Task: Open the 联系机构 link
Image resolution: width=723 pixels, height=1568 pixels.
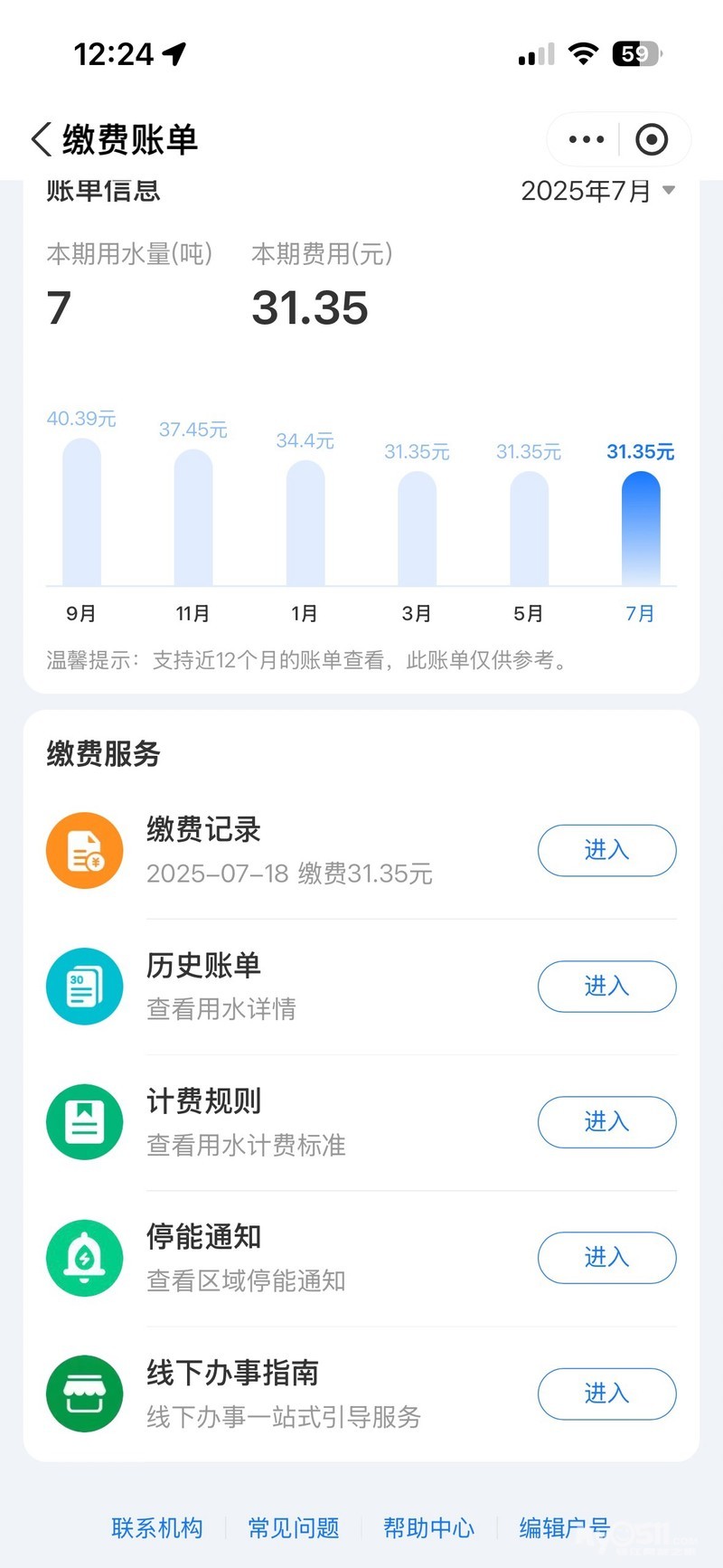Action: point(157,1528)
